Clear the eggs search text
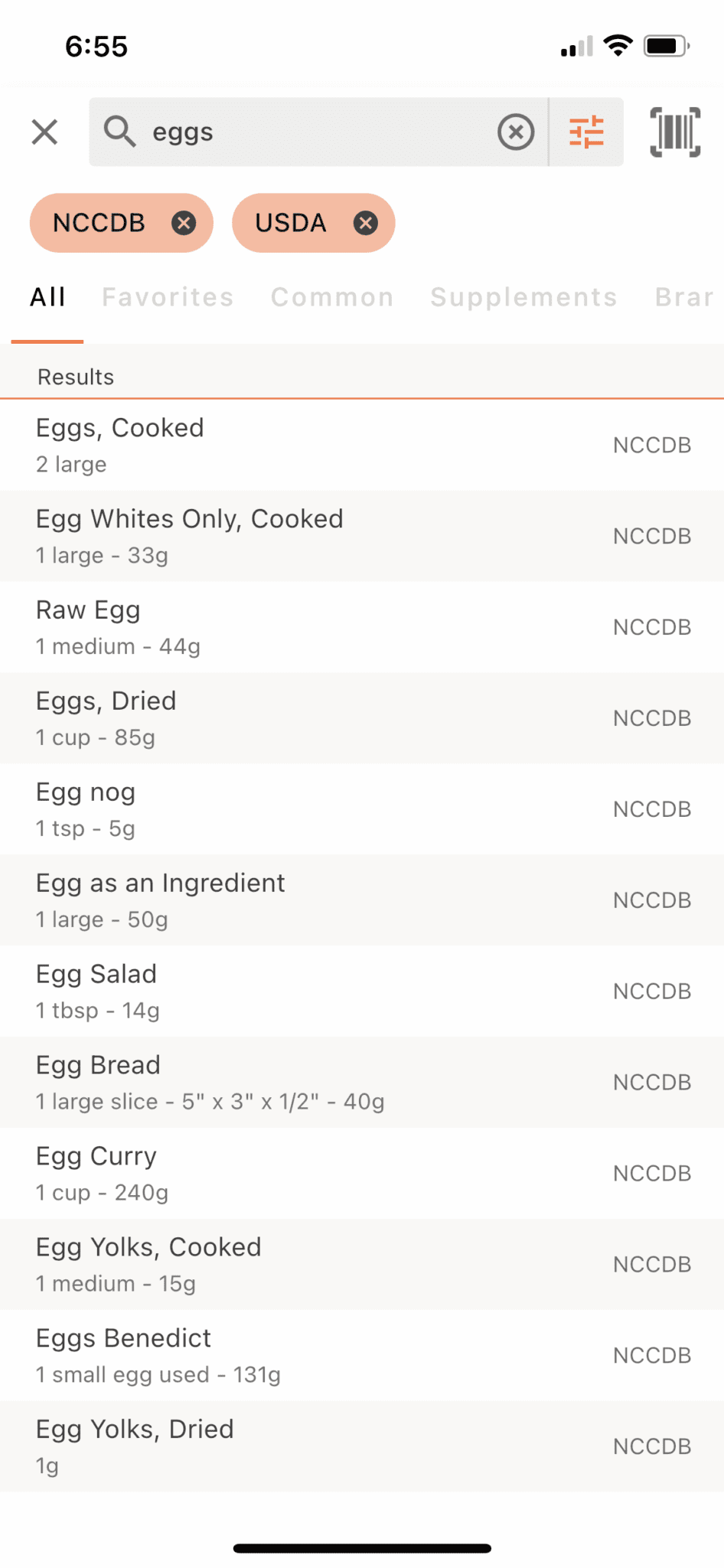Screen dimensions: 724x1568 click(x=517, y=132)
